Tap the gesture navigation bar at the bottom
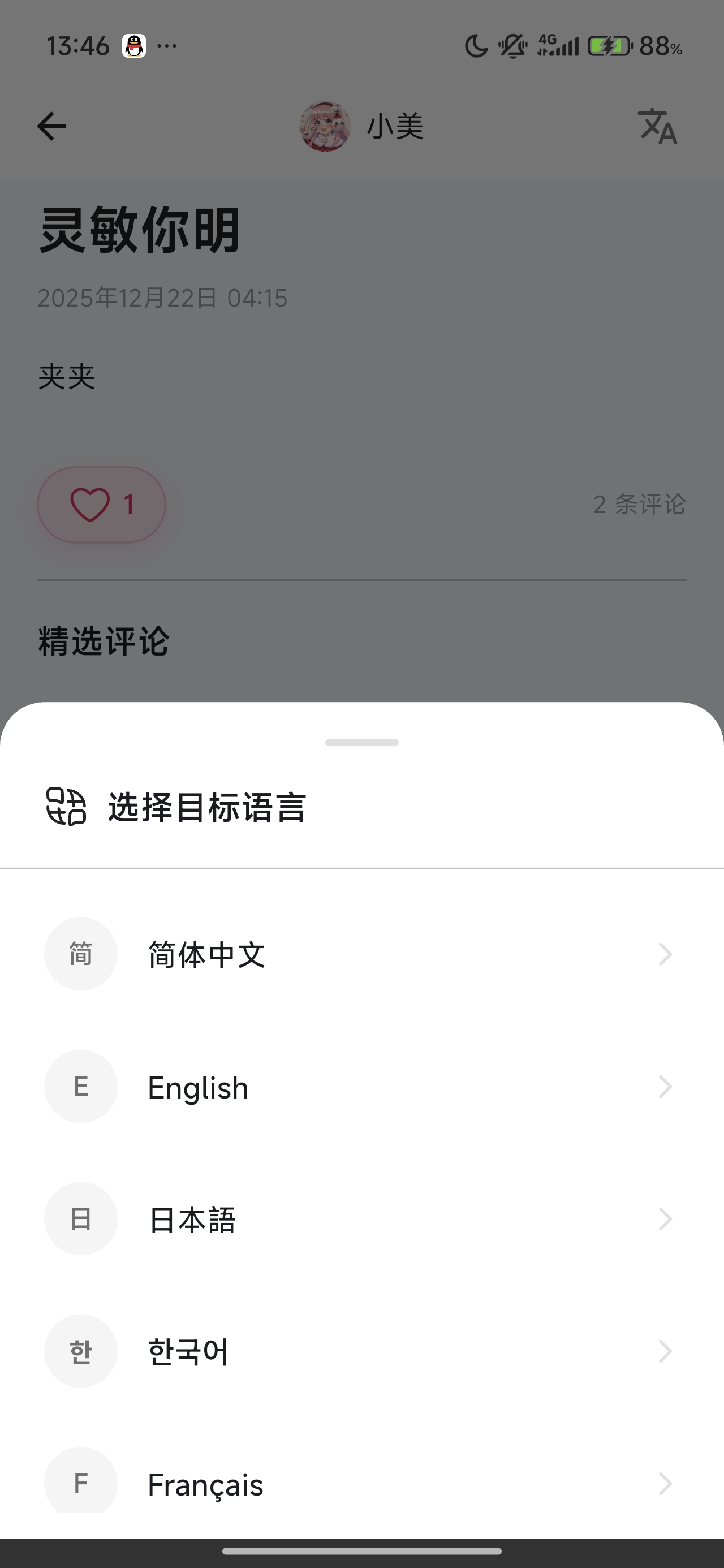Image resolution: width=724 pixels, height=1568 pixels. coord(361,1550)
